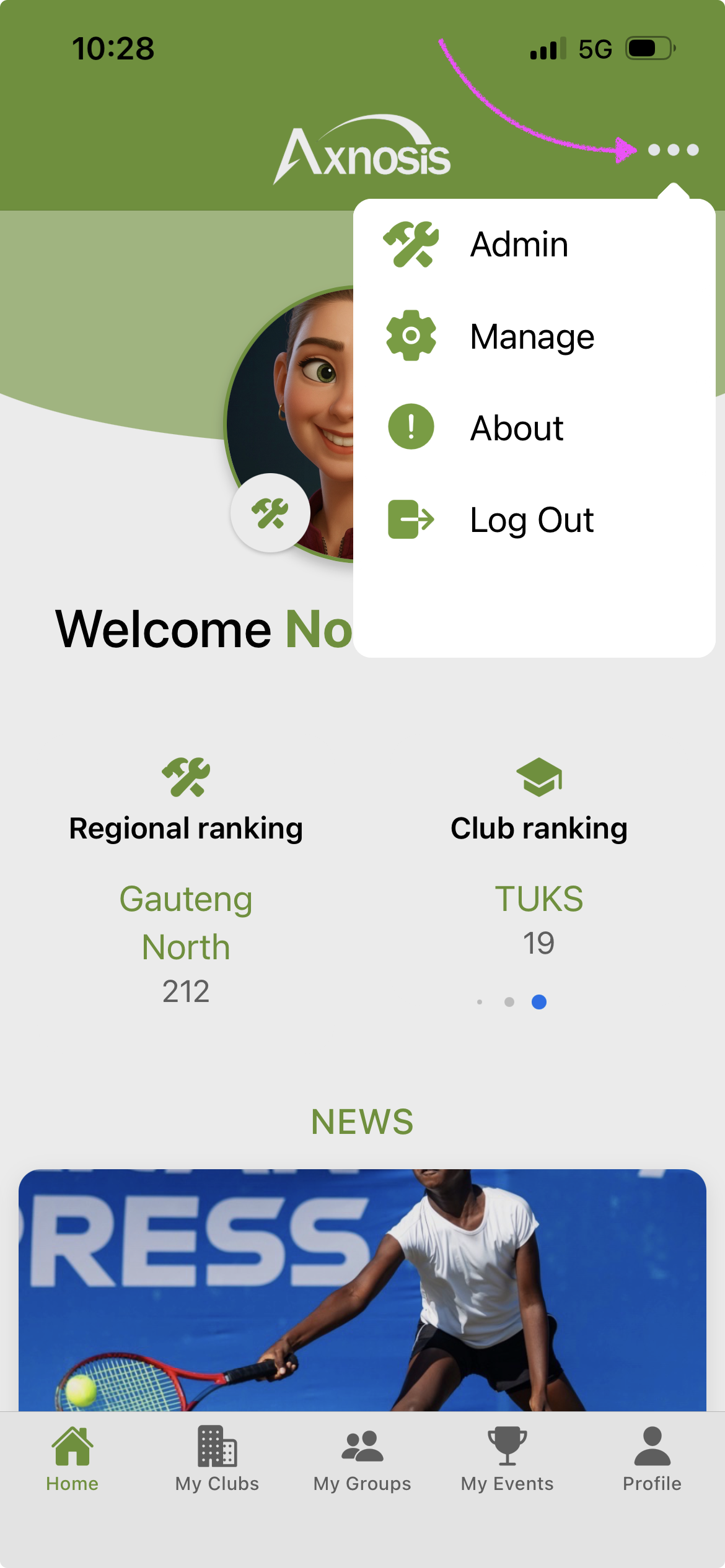
Task: View the My Events tab
Action: tap(507, 1458)
